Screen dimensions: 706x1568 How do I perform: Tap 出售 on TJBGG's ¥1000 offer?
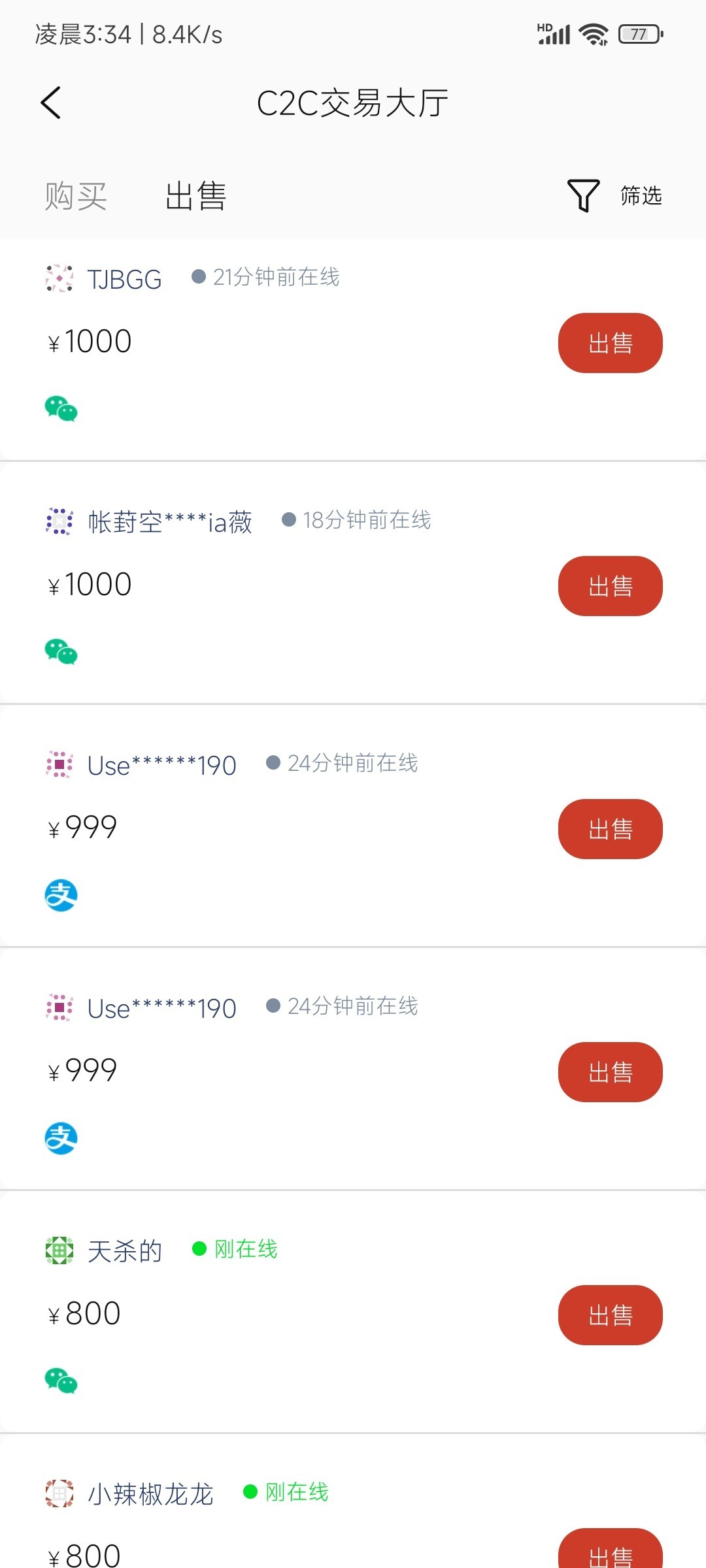click(610, 343)
